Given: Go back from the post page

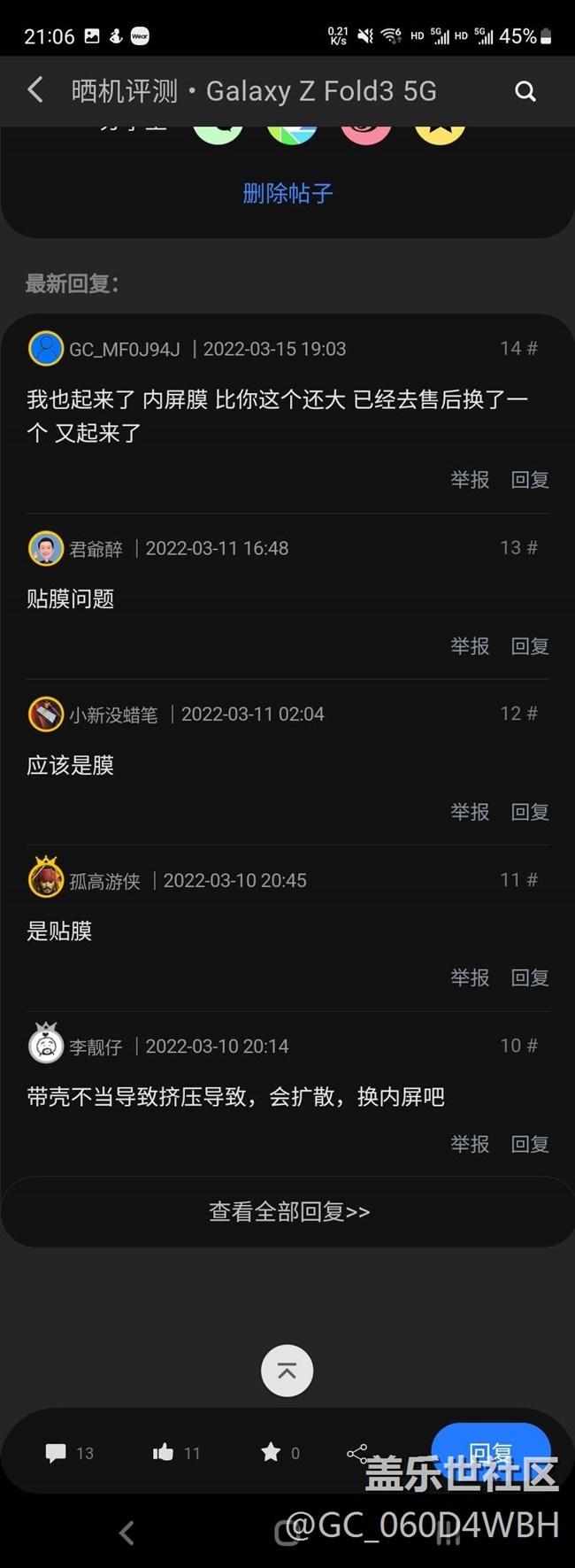Looking at the screenshot, I should pos(35,90).
